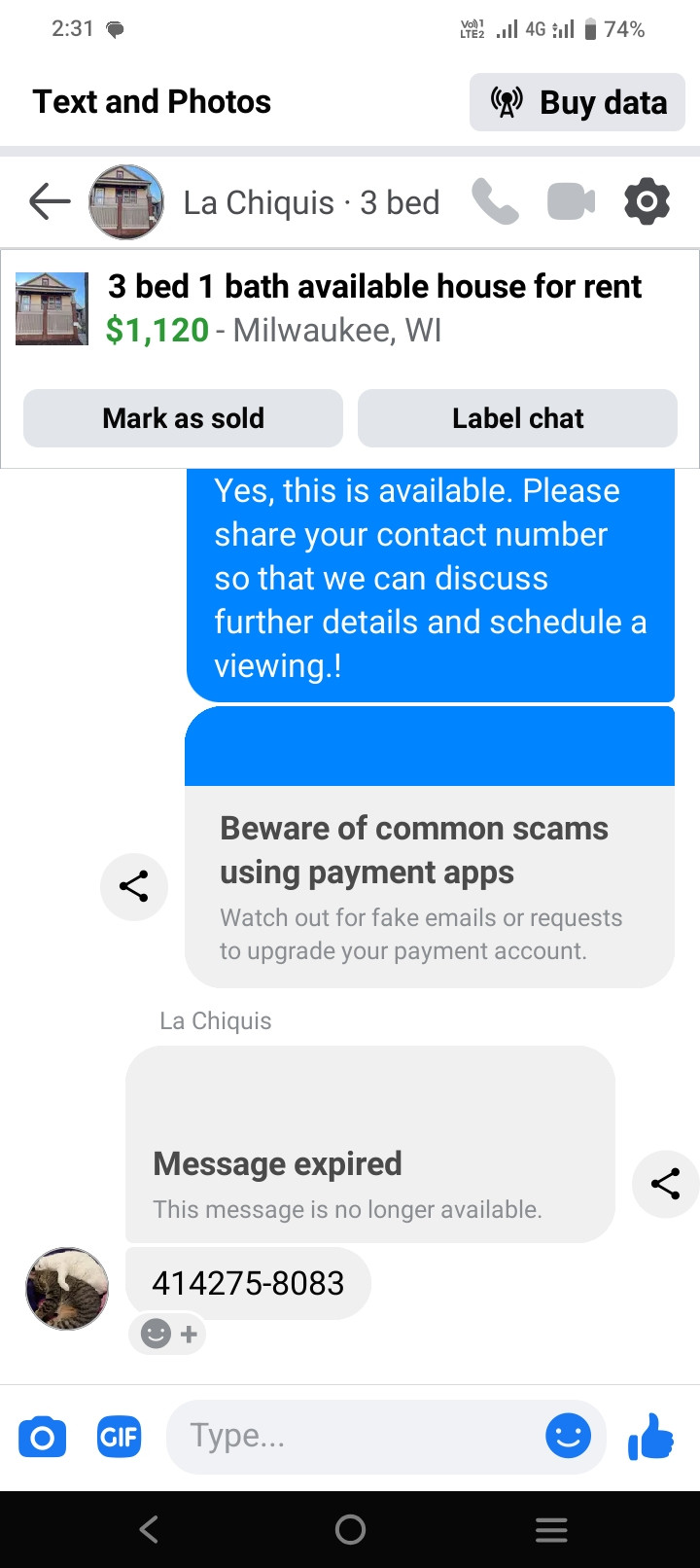Open chat settings gear
The height and width of the screenshot is (1568, 700).
point(647,202)
